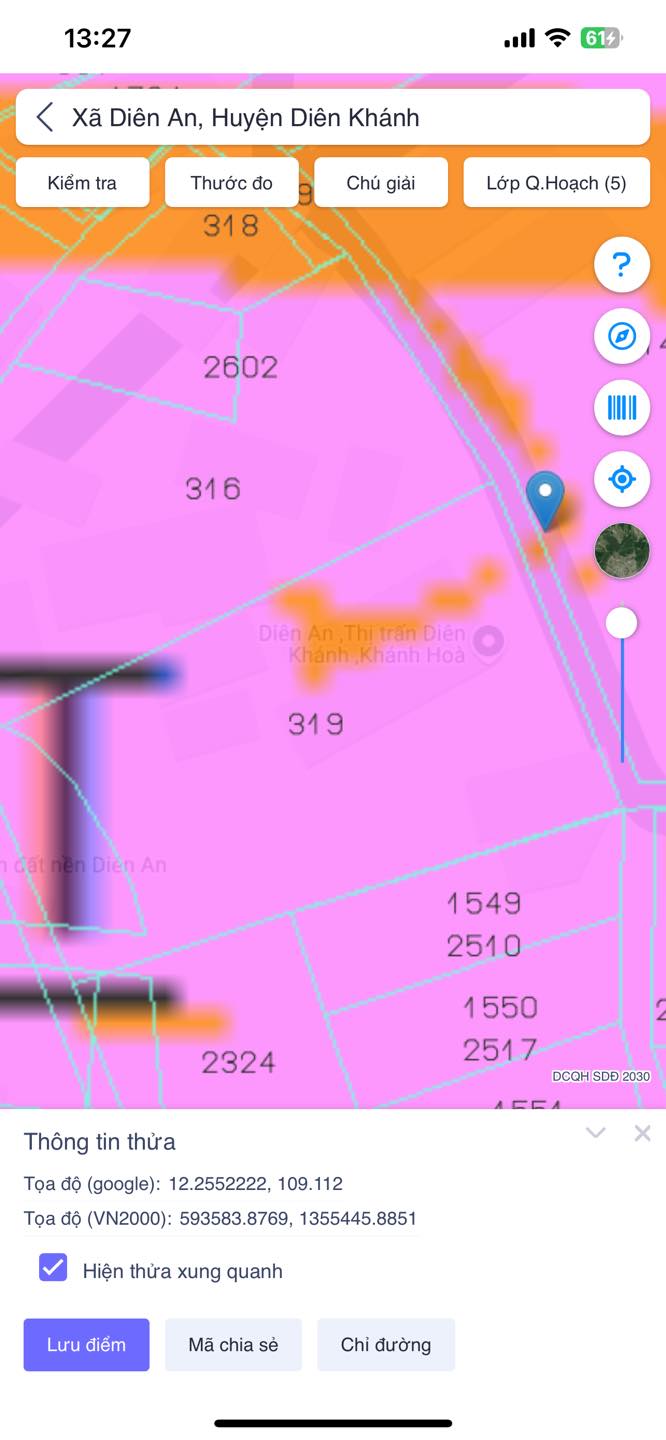Tap the compass icon
The width and height of the screenshot is (666, 1440).
(x=622, y=336)
